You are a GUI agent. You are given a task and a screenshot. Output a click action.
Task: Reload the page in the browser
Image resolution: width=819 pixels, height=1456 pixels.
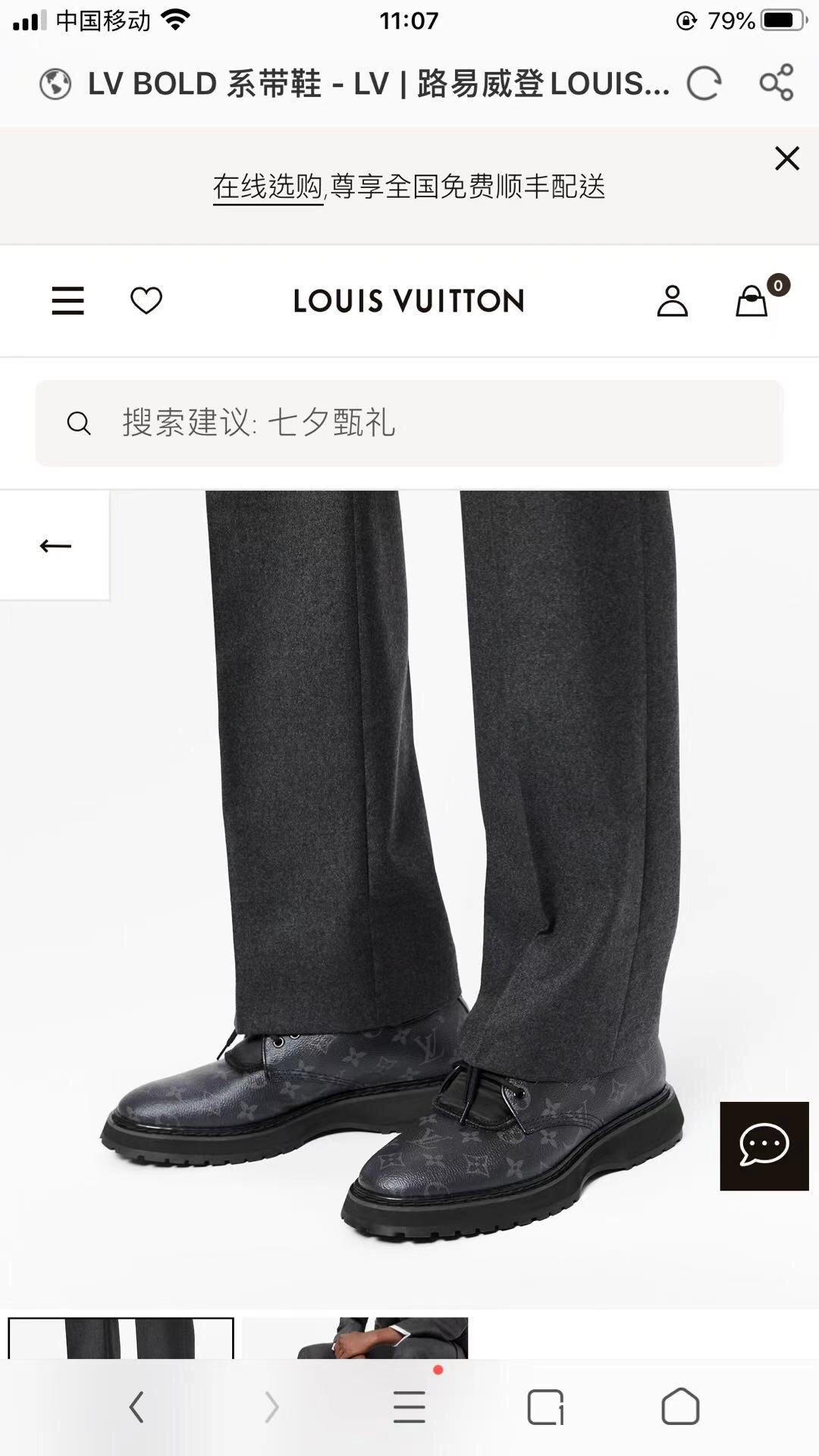(x=703, y=83)
